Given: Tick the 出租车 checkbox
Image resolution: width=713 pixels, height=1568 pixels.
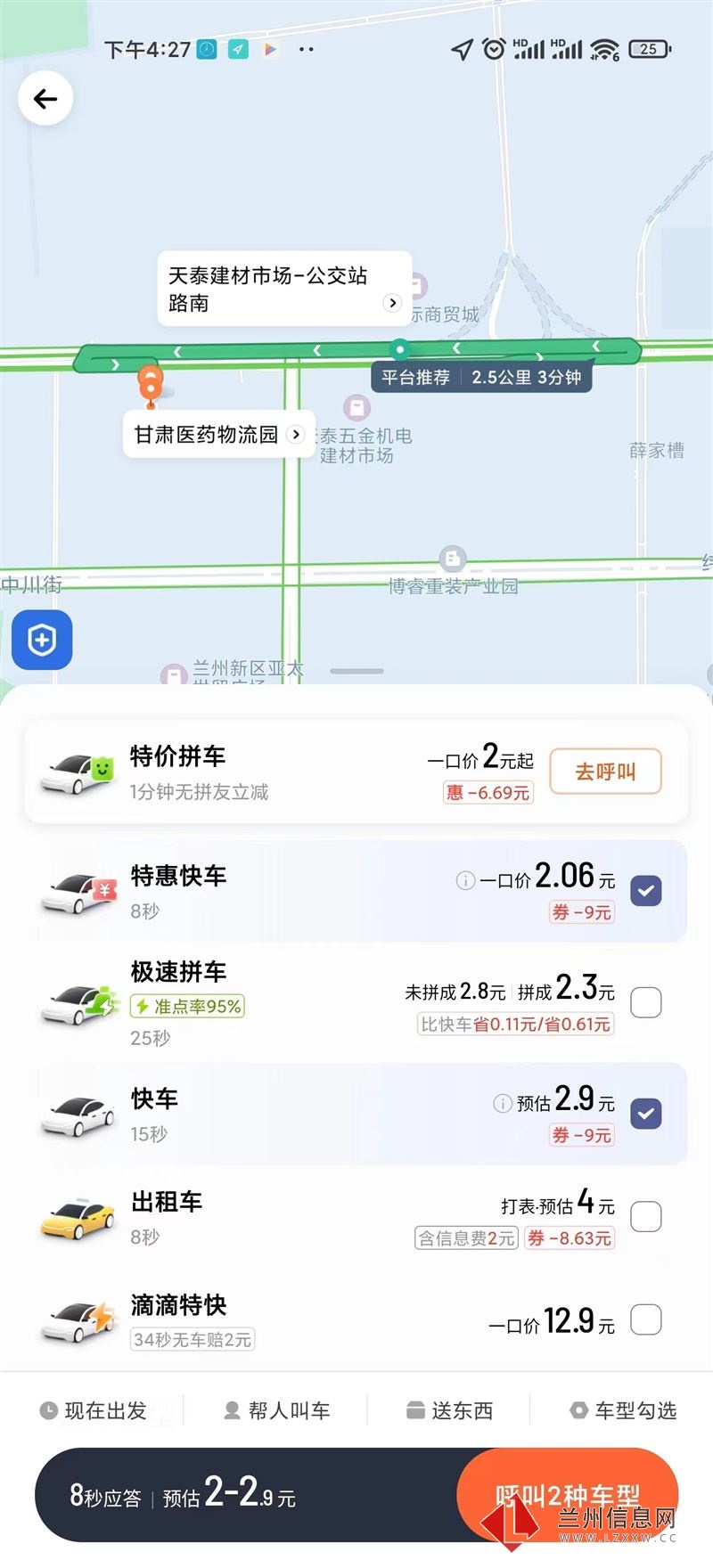Looking at the screenshot, I should tap(646, 1216).
